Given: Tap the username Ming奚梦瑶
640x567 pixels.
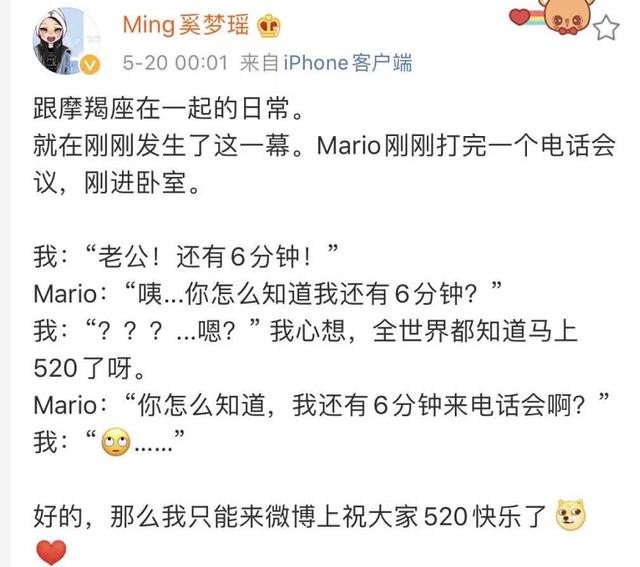Looking at the screenshot, I should pyautogui.click(x=187, y=24).
